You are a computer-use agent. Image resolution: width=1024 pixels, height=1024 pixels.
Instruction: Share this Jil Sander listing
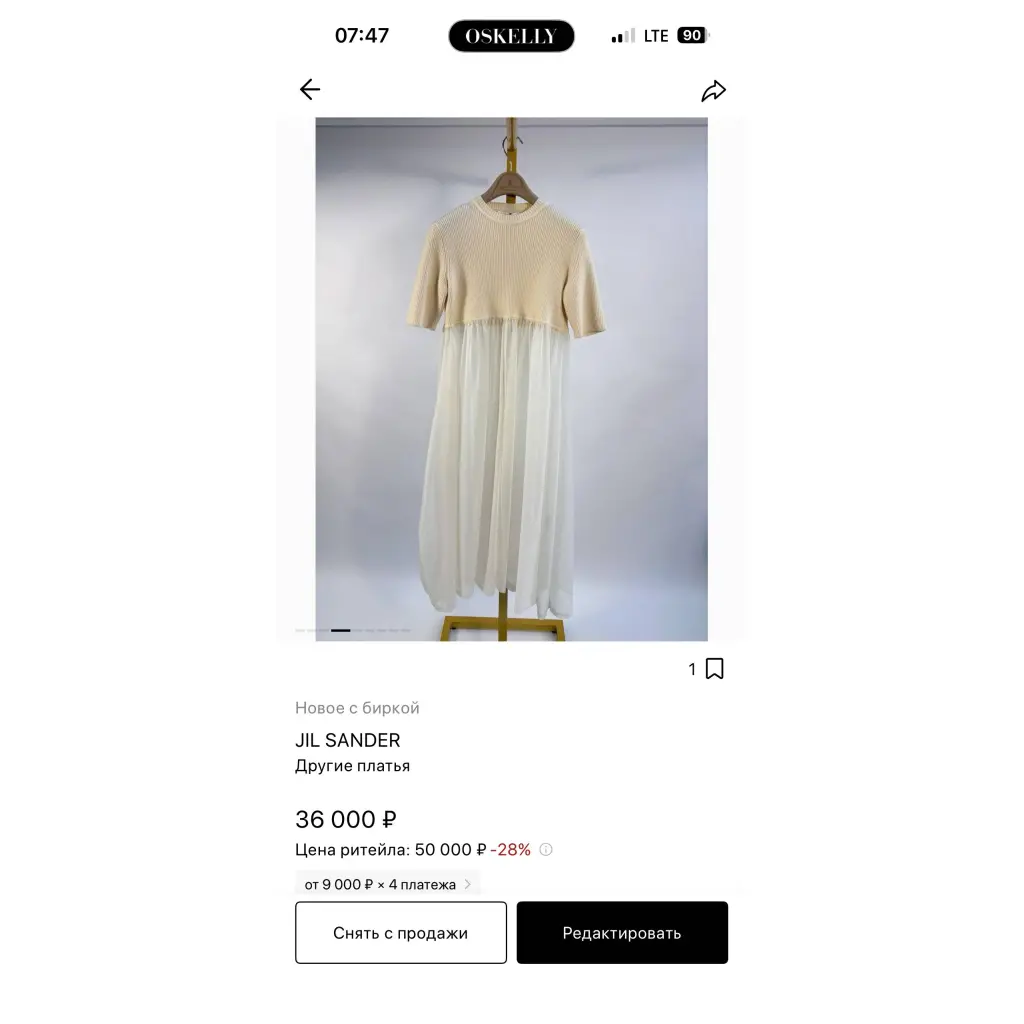coord(713,91)
